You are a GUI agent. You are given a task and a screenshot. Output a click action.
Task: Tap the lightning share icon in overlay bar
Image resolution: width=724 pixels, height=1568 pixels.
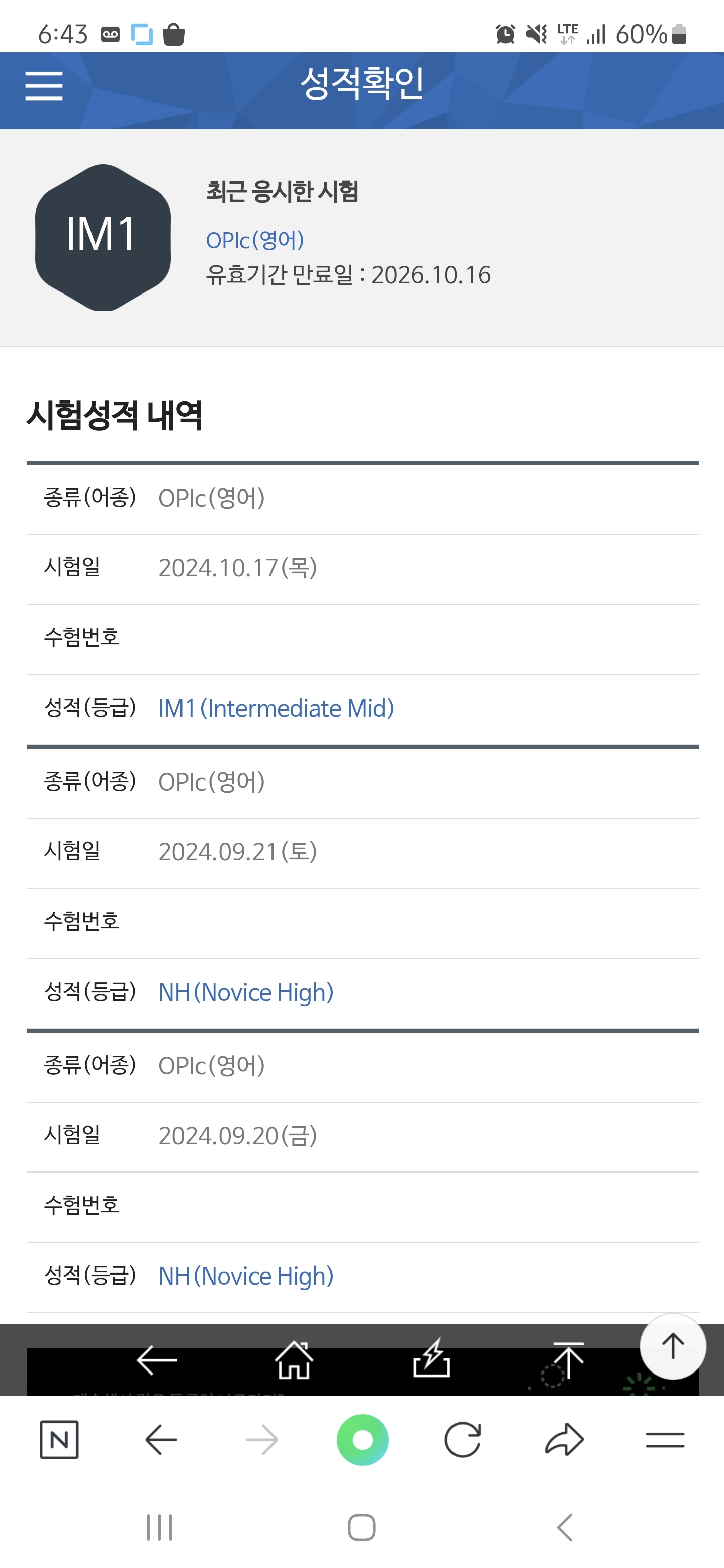432,1358
